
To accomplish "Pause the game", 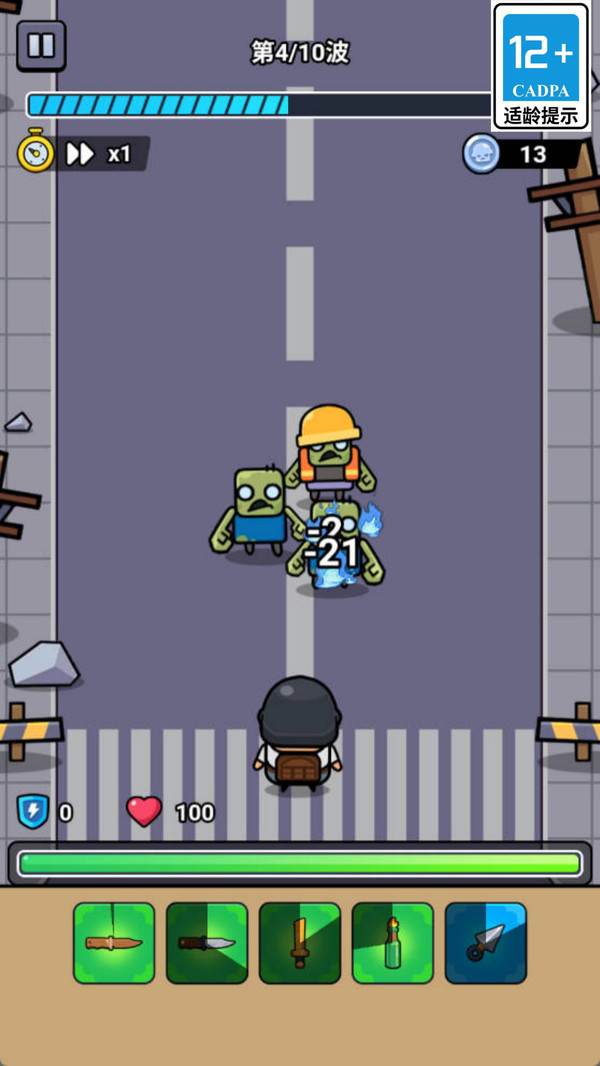I will (41, 46).
